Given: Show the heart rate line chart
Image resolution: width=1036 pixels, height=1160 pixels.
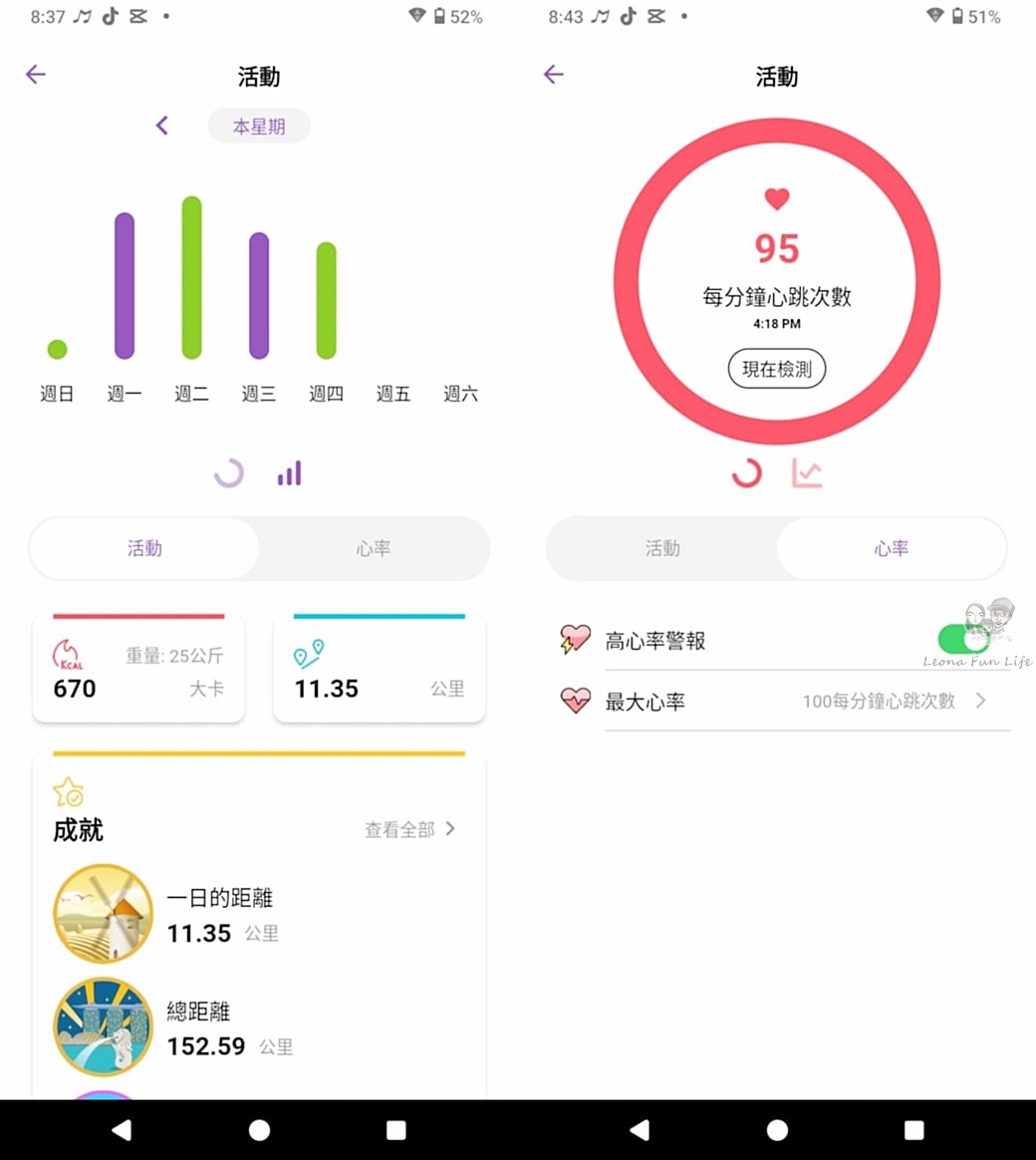Looking at the screenshot, I should (x=807, y=473).
